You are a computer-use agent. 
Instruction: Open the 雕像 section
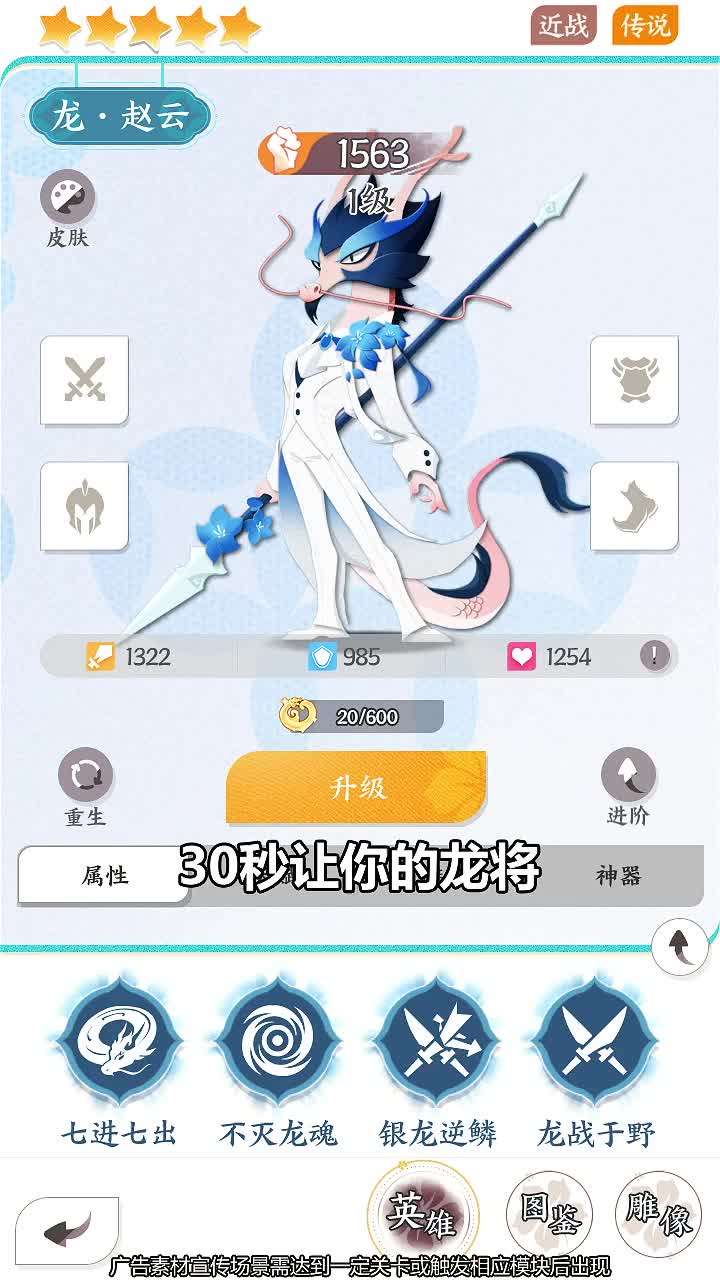click(x=658, y=1212)
